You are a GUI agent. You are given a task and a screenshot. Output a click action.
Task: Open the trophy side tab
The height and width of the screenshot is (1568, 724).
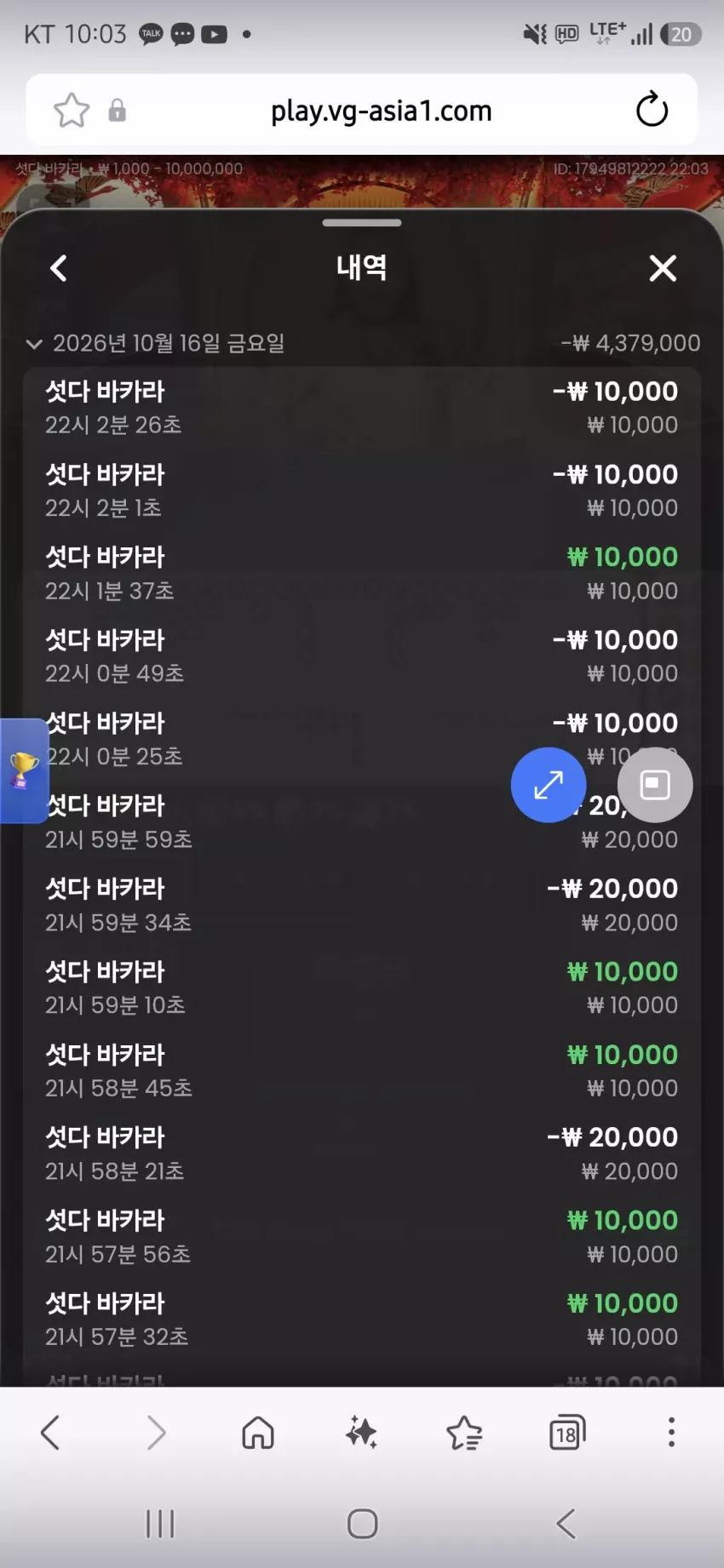(x=24, y=771)
